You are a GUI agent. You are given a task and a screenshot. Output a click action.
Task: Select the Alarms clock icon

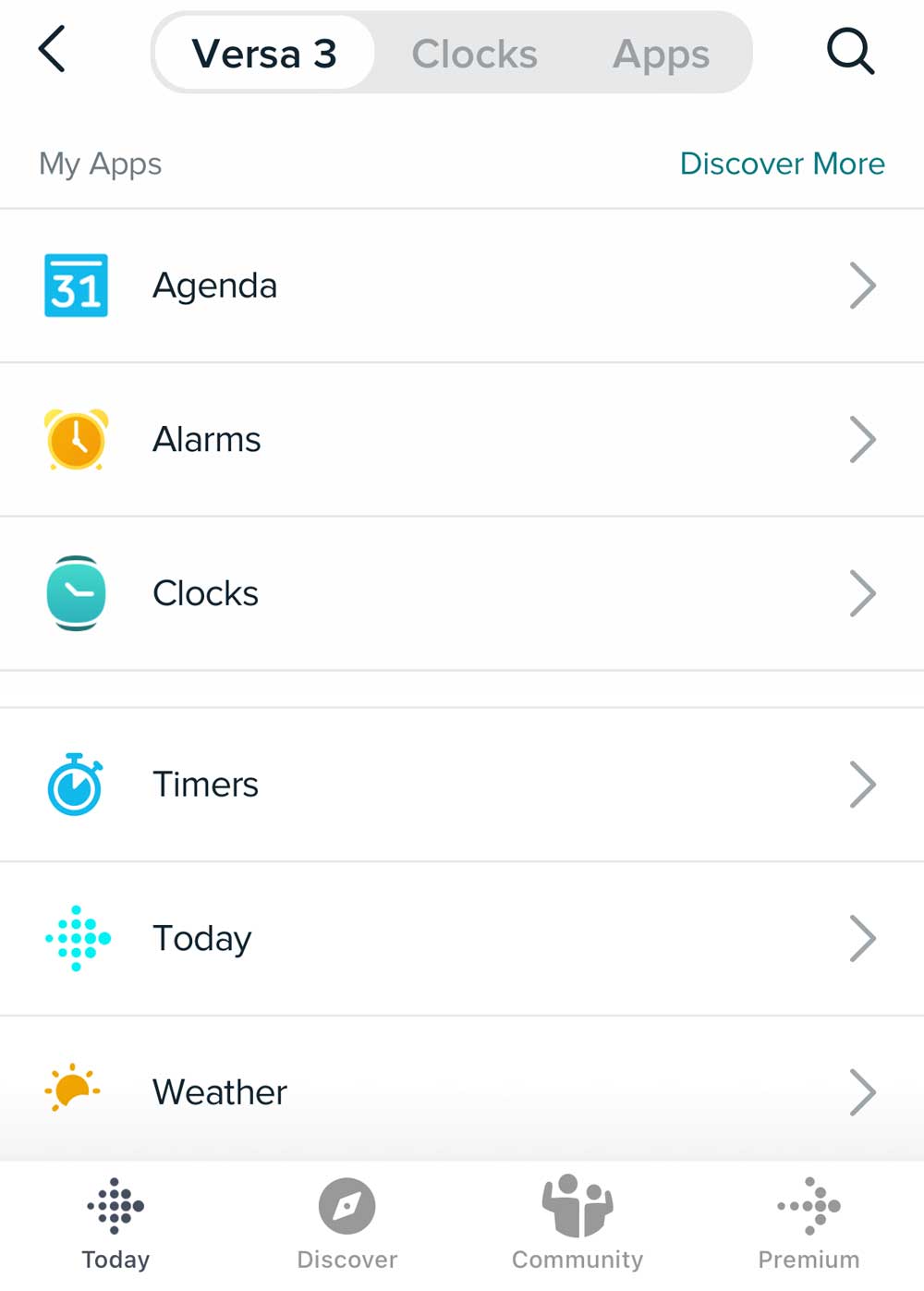click(x=75, y=440)
